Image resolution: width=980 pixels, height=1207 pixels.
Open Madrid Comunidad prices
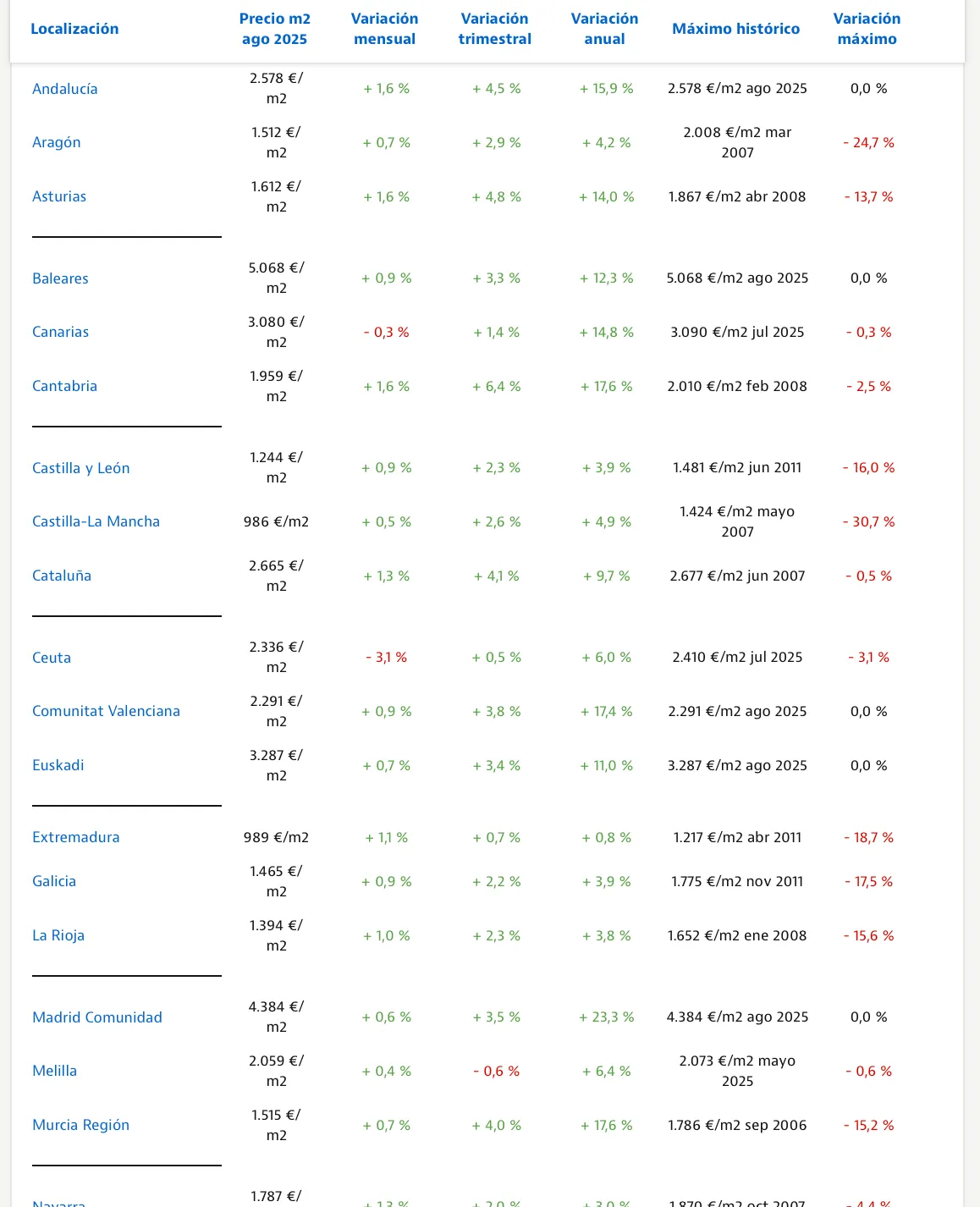(x=97, y=1017)
